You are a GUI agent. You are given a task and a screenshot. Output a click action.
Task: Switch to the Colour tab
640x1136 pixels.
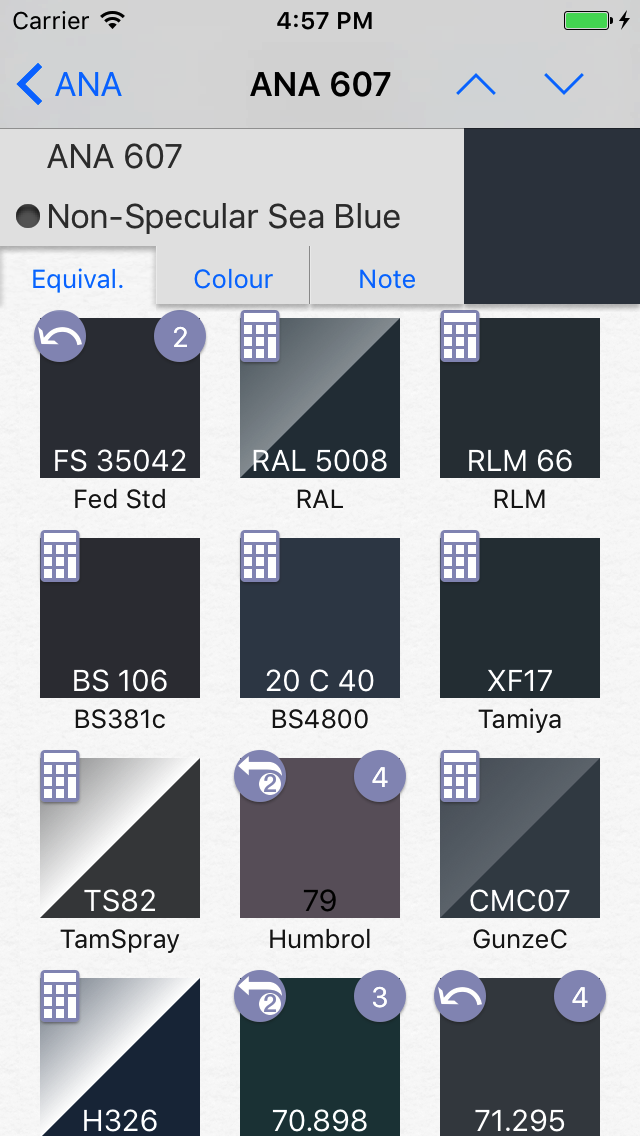(x=233, y=279)
